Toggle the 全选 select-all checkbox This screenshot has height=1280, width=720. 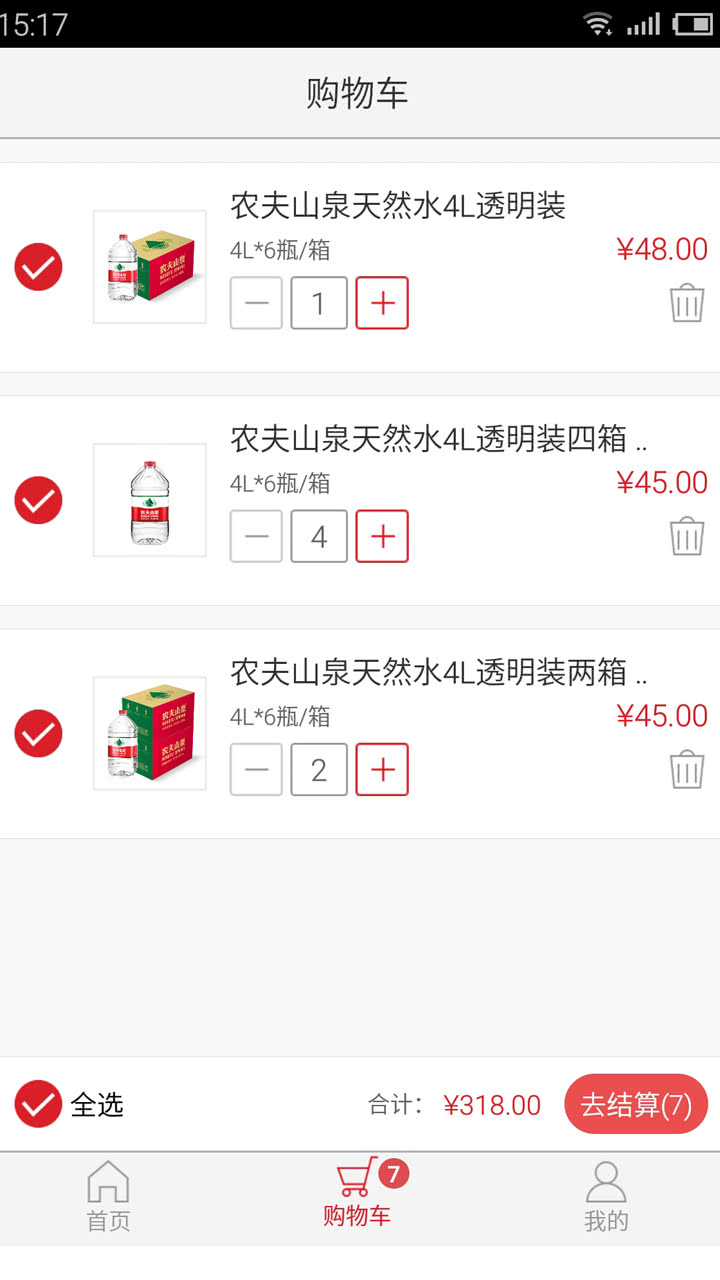(38, 1104)
